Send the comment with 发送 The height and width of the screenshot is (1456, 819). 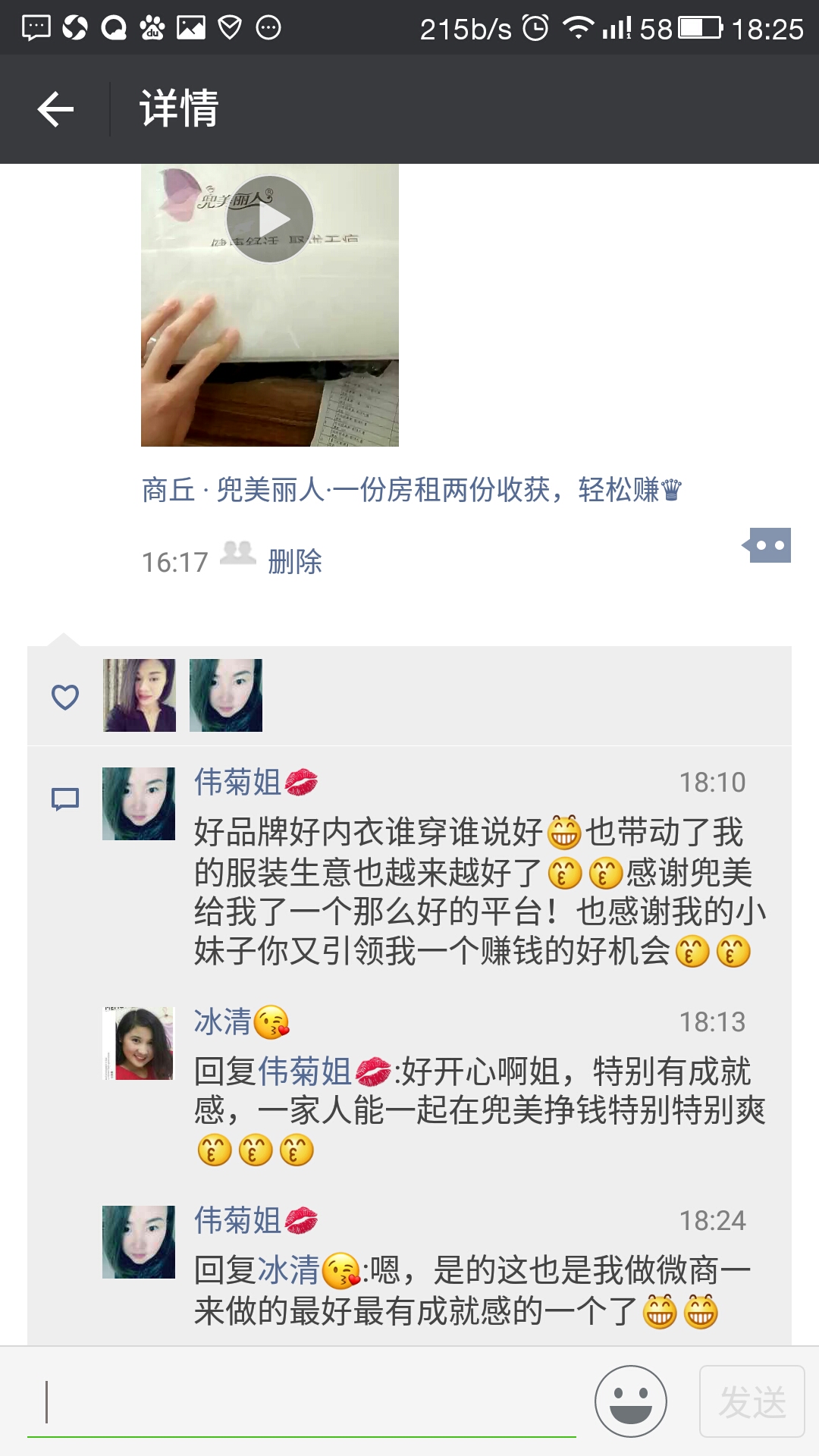[x=752, y=1401]
